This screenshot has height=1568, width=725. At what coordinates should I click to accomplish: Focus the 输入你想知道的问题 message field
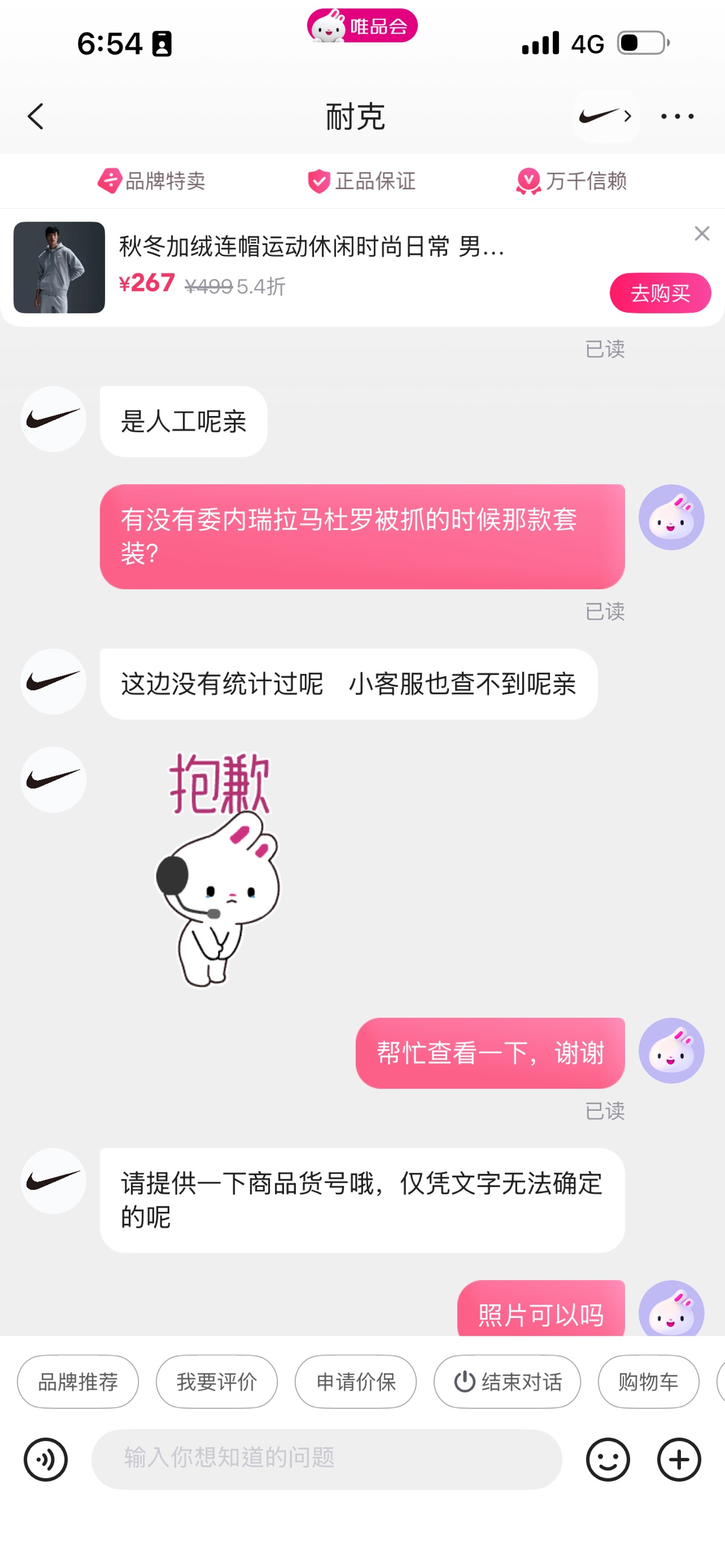tap(326, 1460)
